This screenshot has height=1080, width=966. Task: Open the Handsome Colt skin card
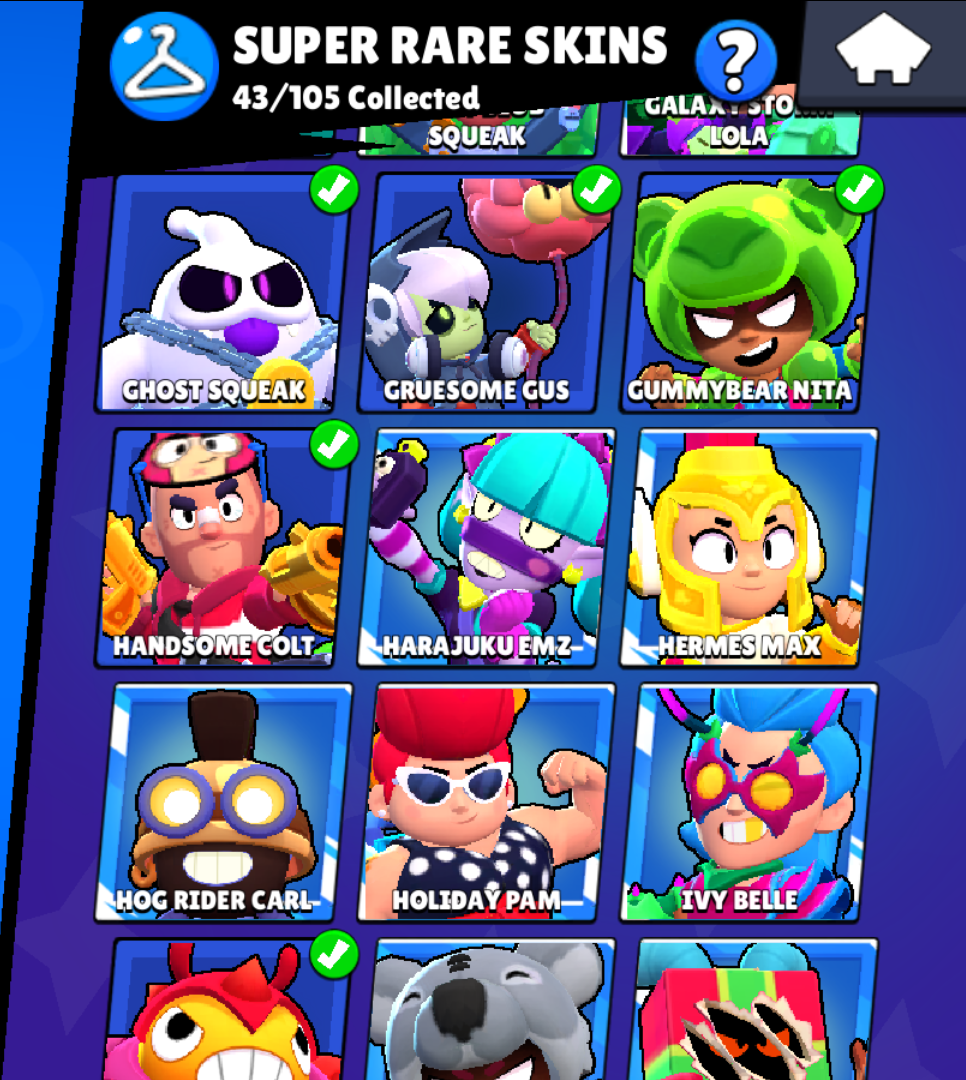coord(225,548)
